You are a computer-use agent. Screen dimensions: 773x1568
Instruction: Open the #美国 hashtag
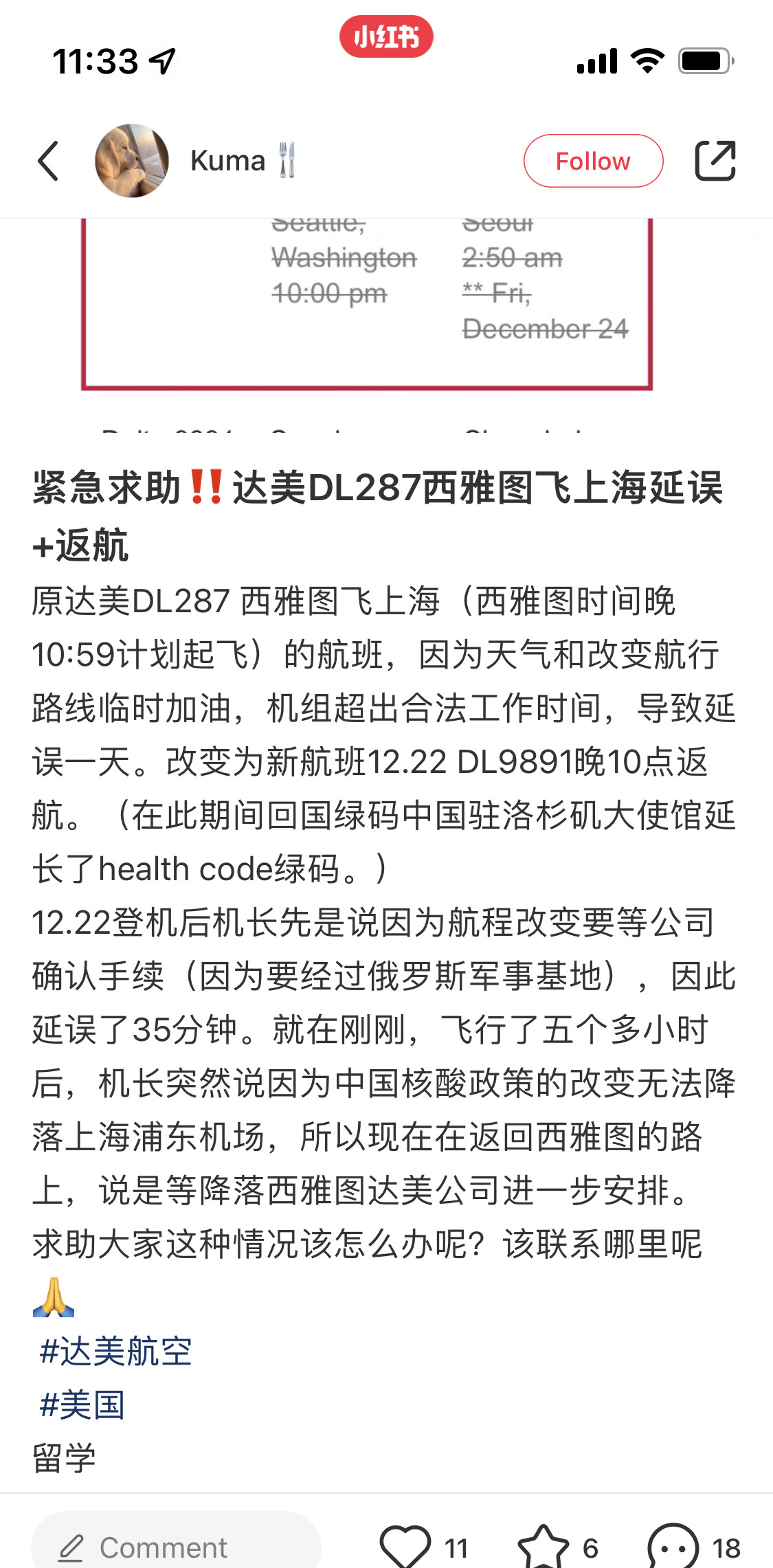(82, 1404)
